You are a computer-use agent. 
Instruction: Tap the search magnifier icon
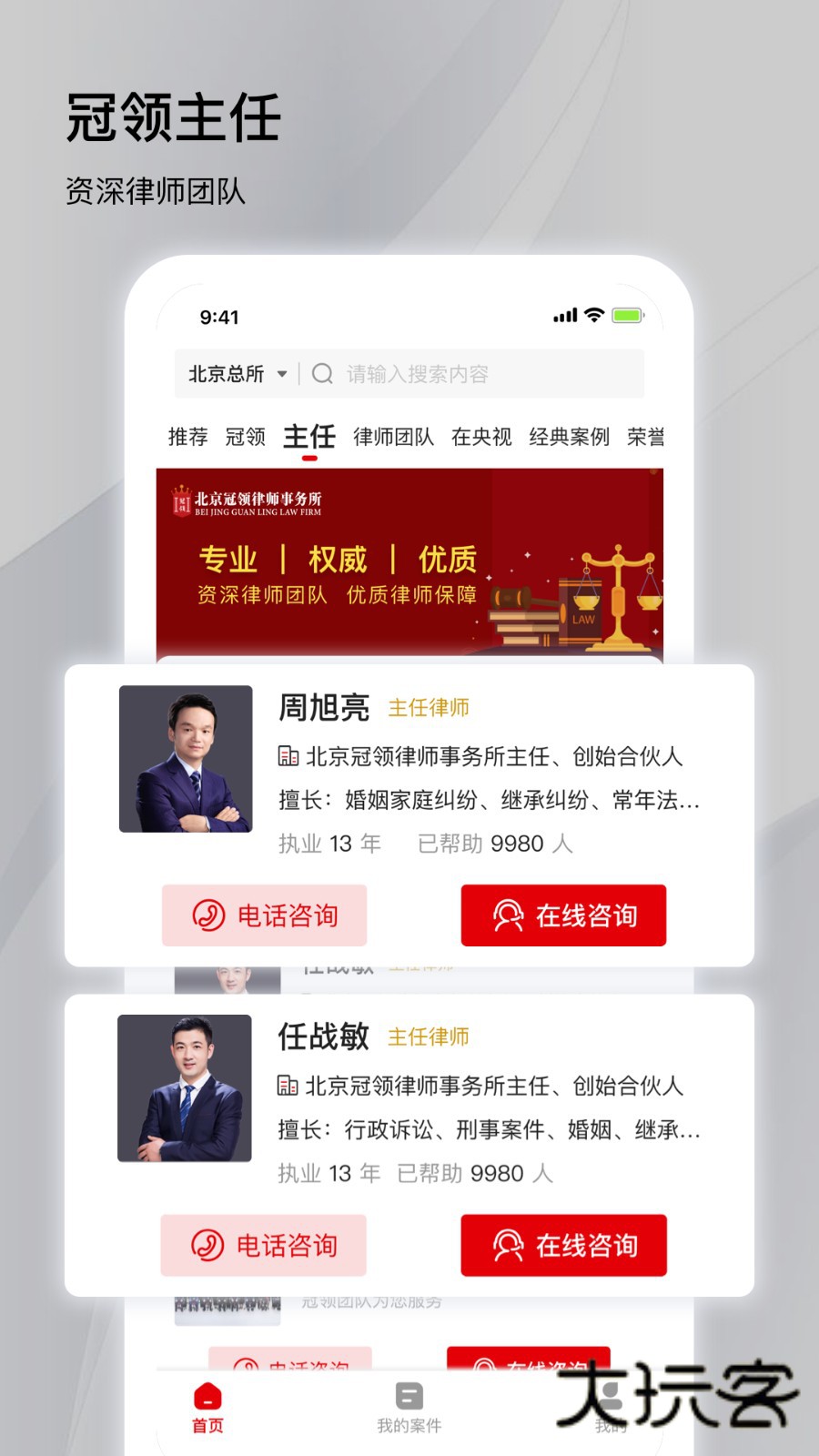[x=323, y=373]
